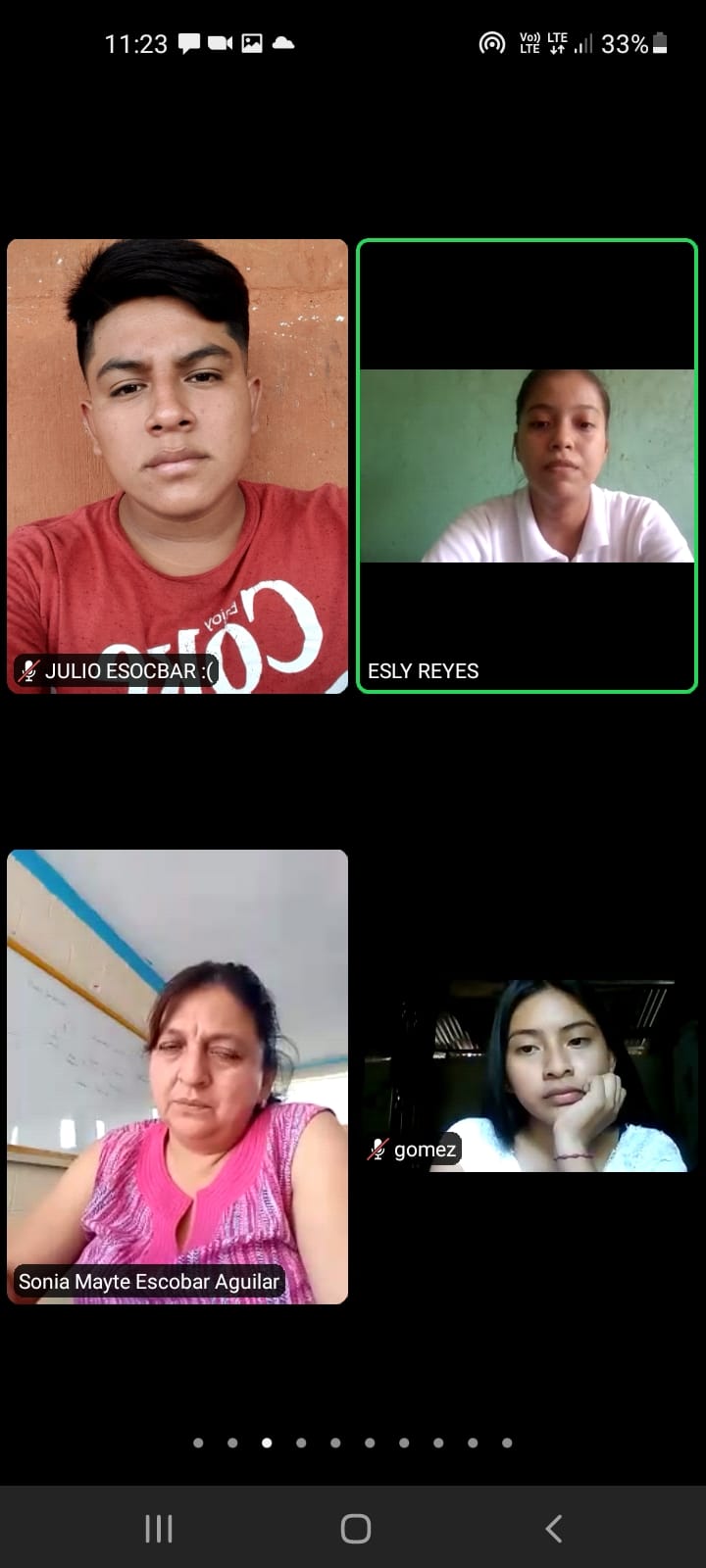Select gomez's video tile

click(x=527, y=1076)
